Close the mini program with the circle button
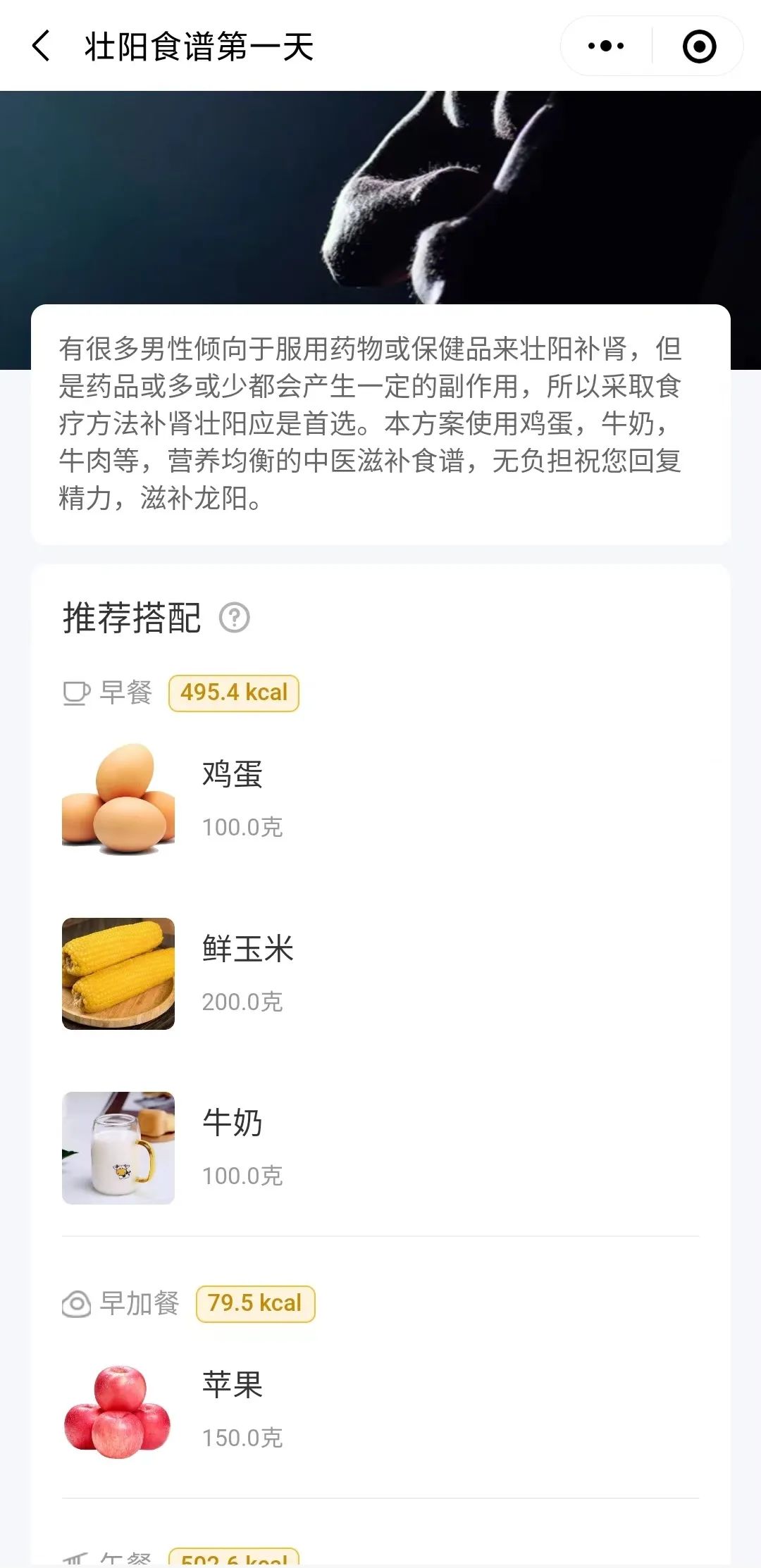The width and height of the screenshot is (761, 1568). (x=699, y=46)
